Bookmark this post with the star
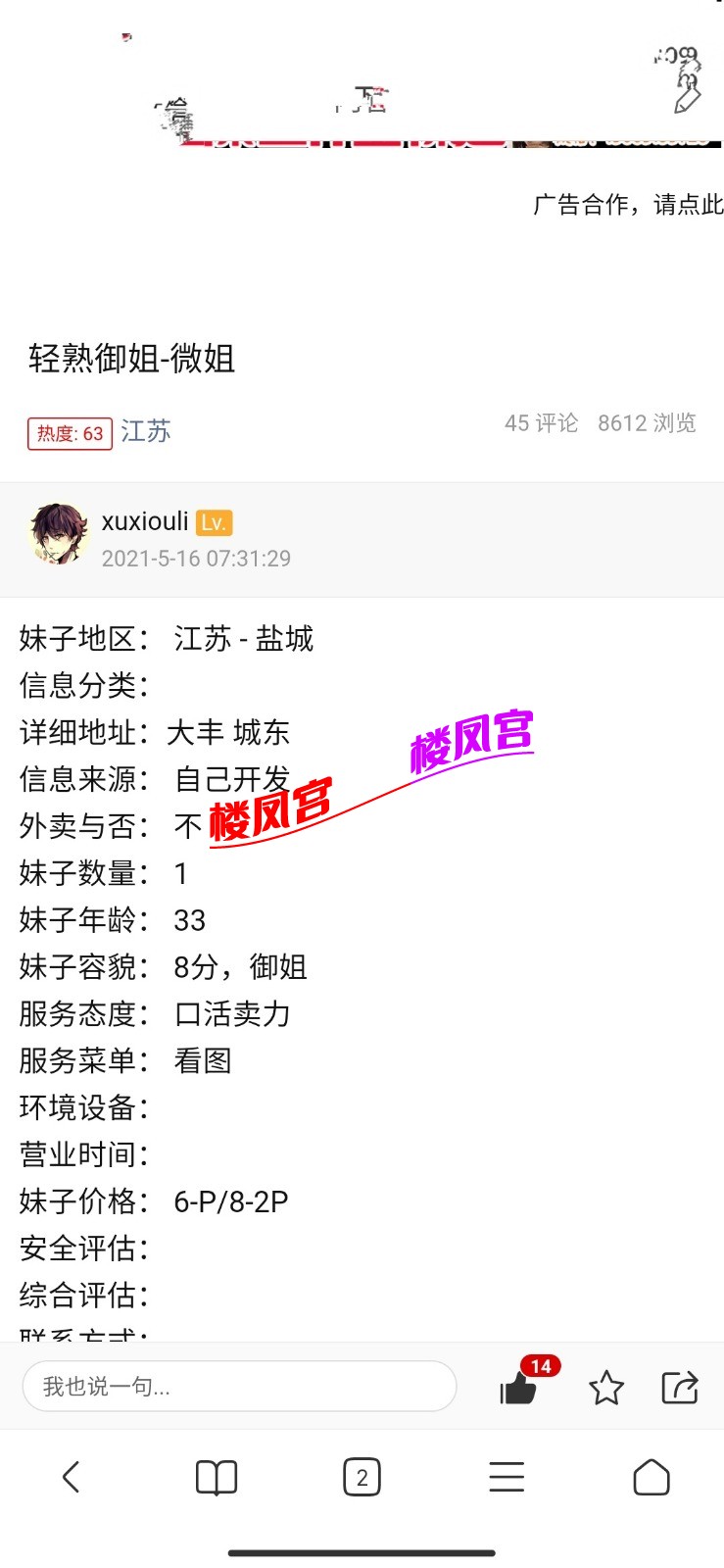The image size is (724, 1568). [606, 1387]
